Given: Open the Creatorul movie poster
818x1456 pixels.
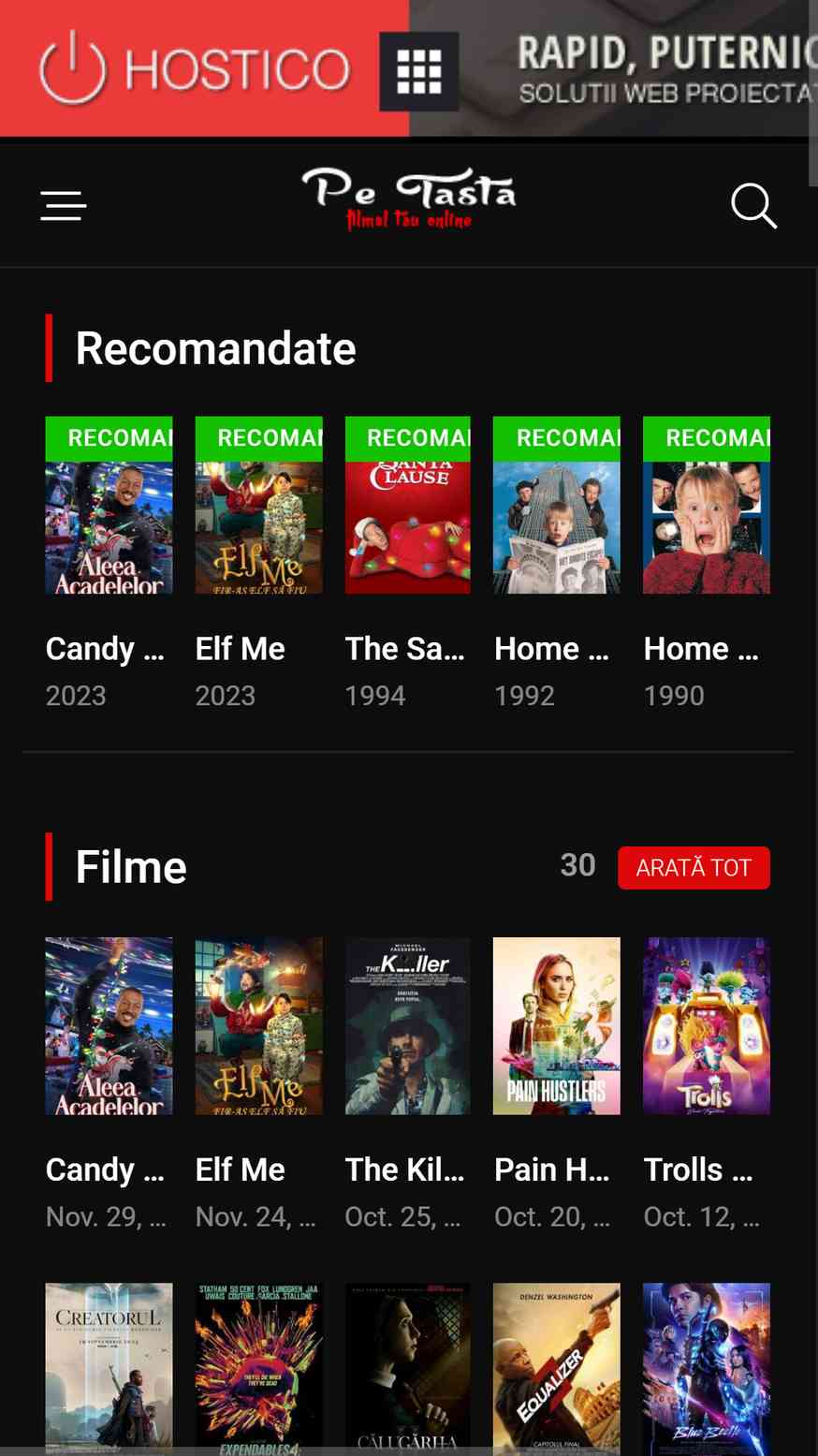Looking at the screenshot, I should pyautogui.click(x=109, y=1365).
